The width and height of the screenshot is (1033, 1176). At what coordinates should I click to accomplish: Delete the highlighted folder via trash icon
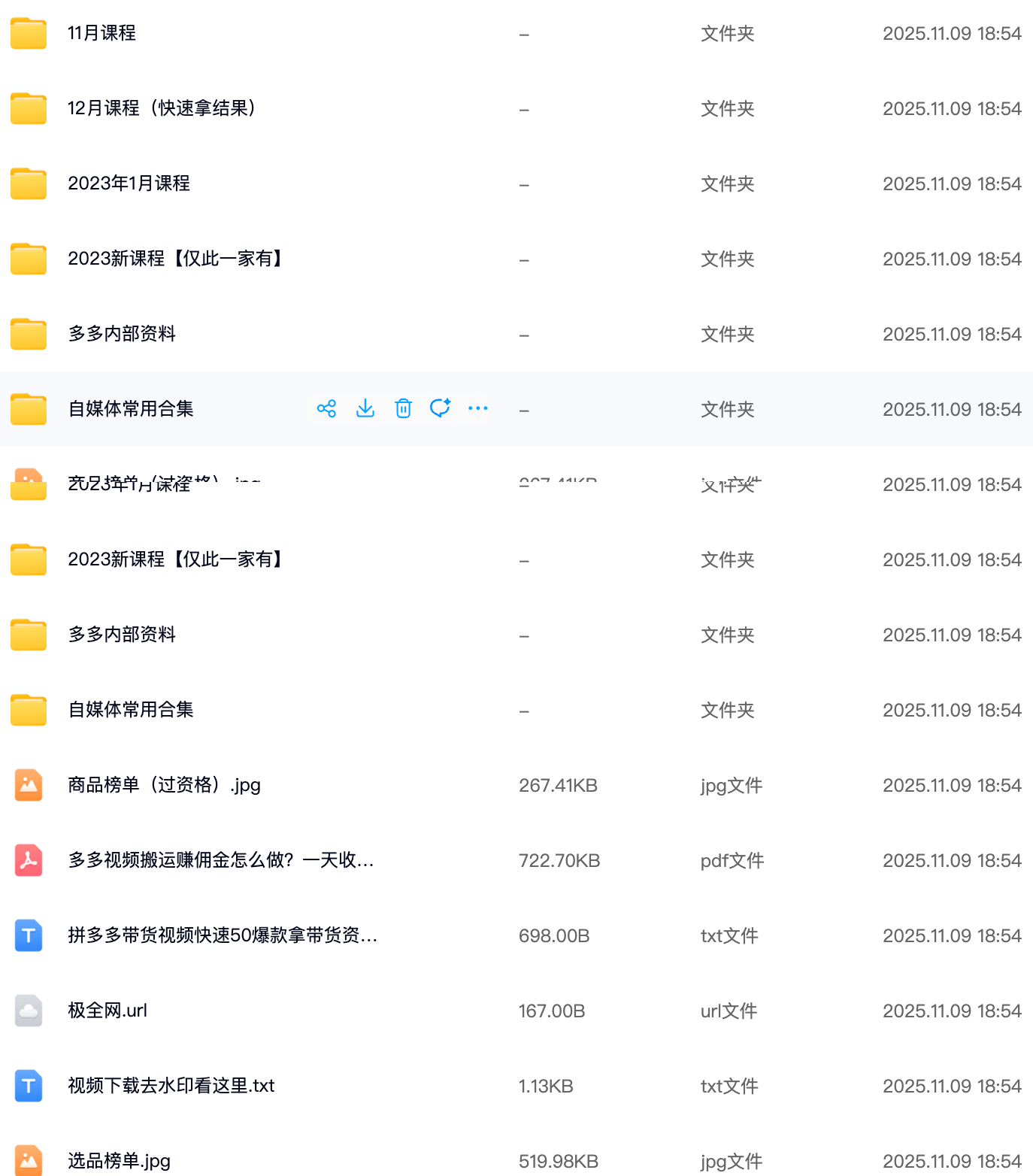[x=404, y=408]
